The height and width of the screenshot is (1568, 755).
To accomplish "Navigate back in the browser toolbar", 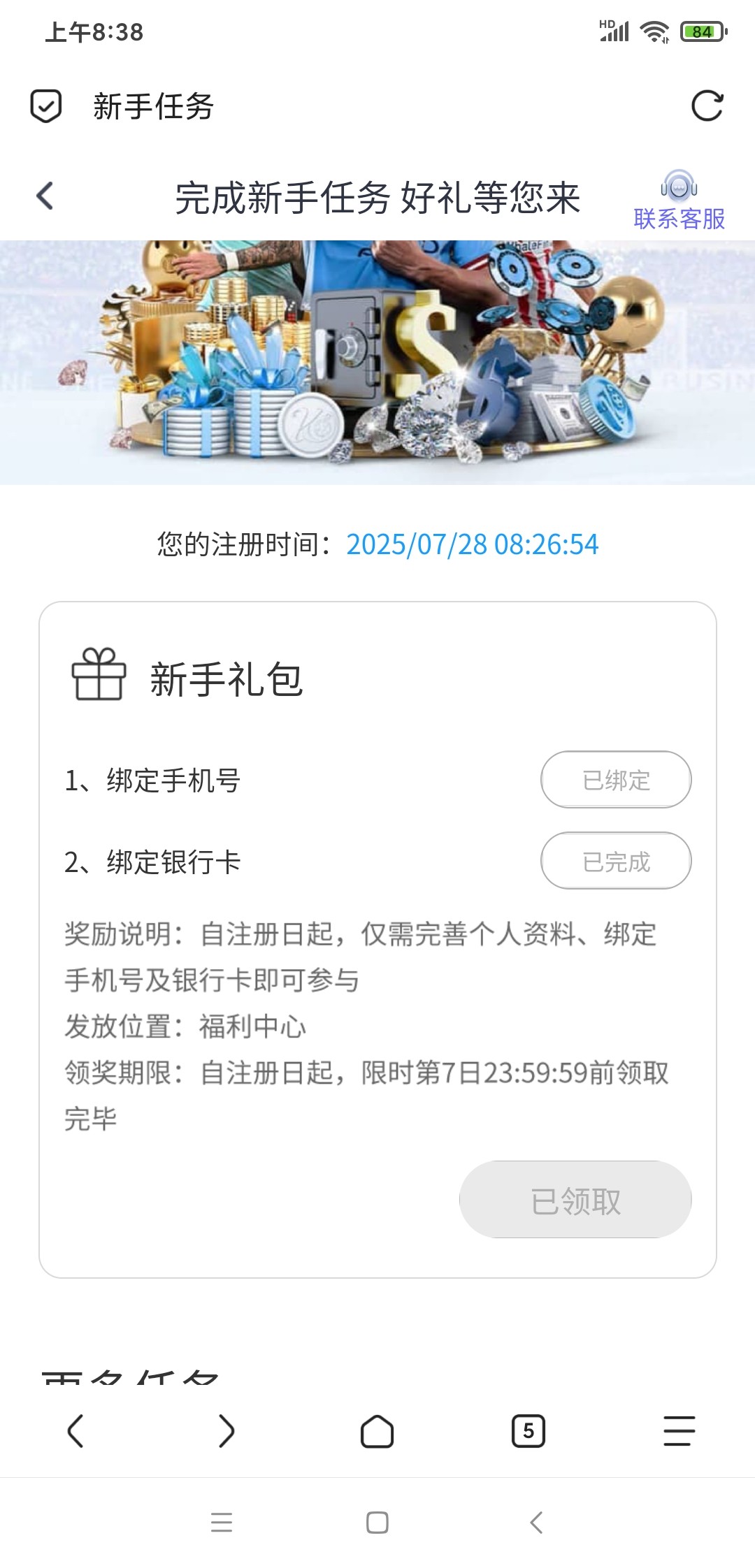I will 75,1431.
